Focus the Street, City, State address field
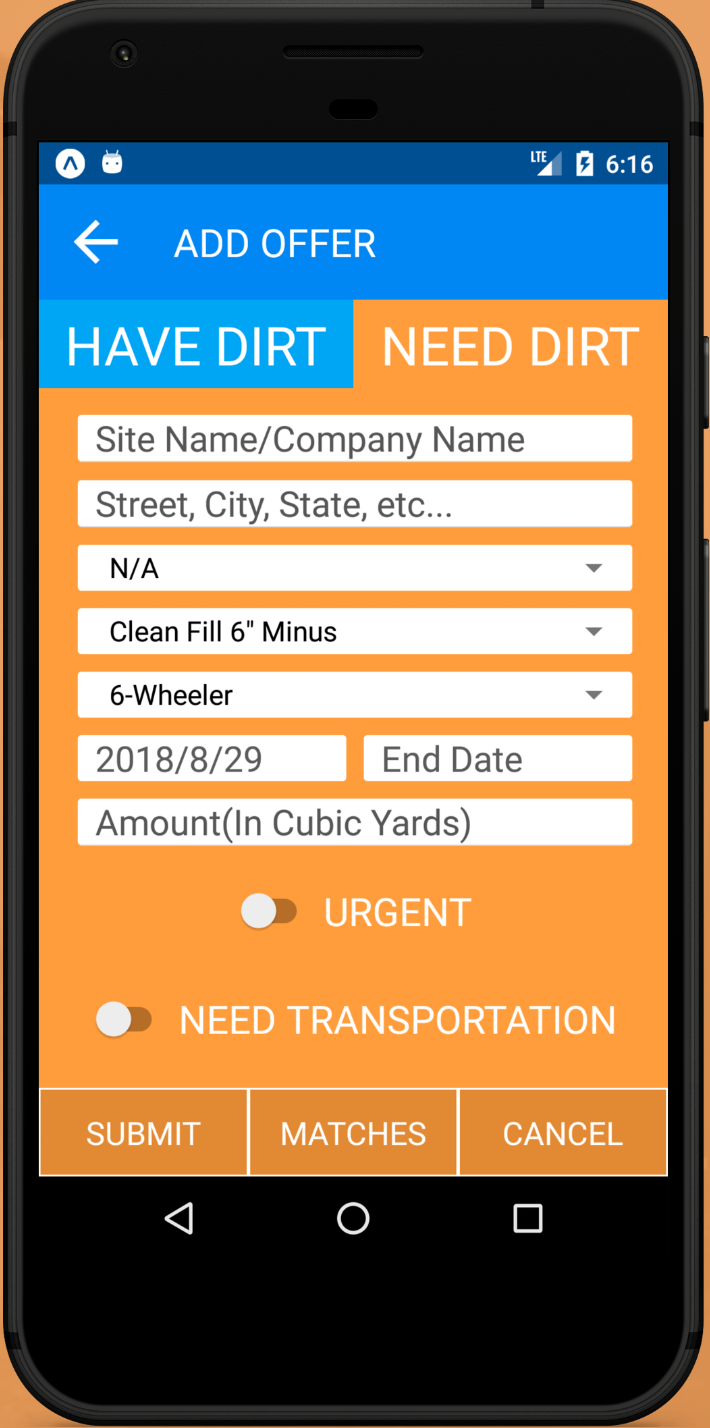The image size is (710, 1428). (x=354, y=504)
